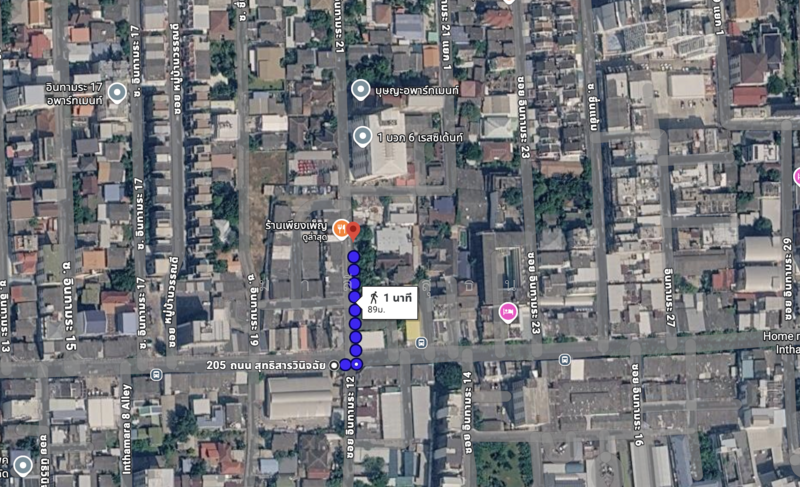Select the 1 บวก 6 เรสซิเด้นท์ pin
Image resolution: width=800 pixels, height=487 pixels.
click(x=362, y=137)
